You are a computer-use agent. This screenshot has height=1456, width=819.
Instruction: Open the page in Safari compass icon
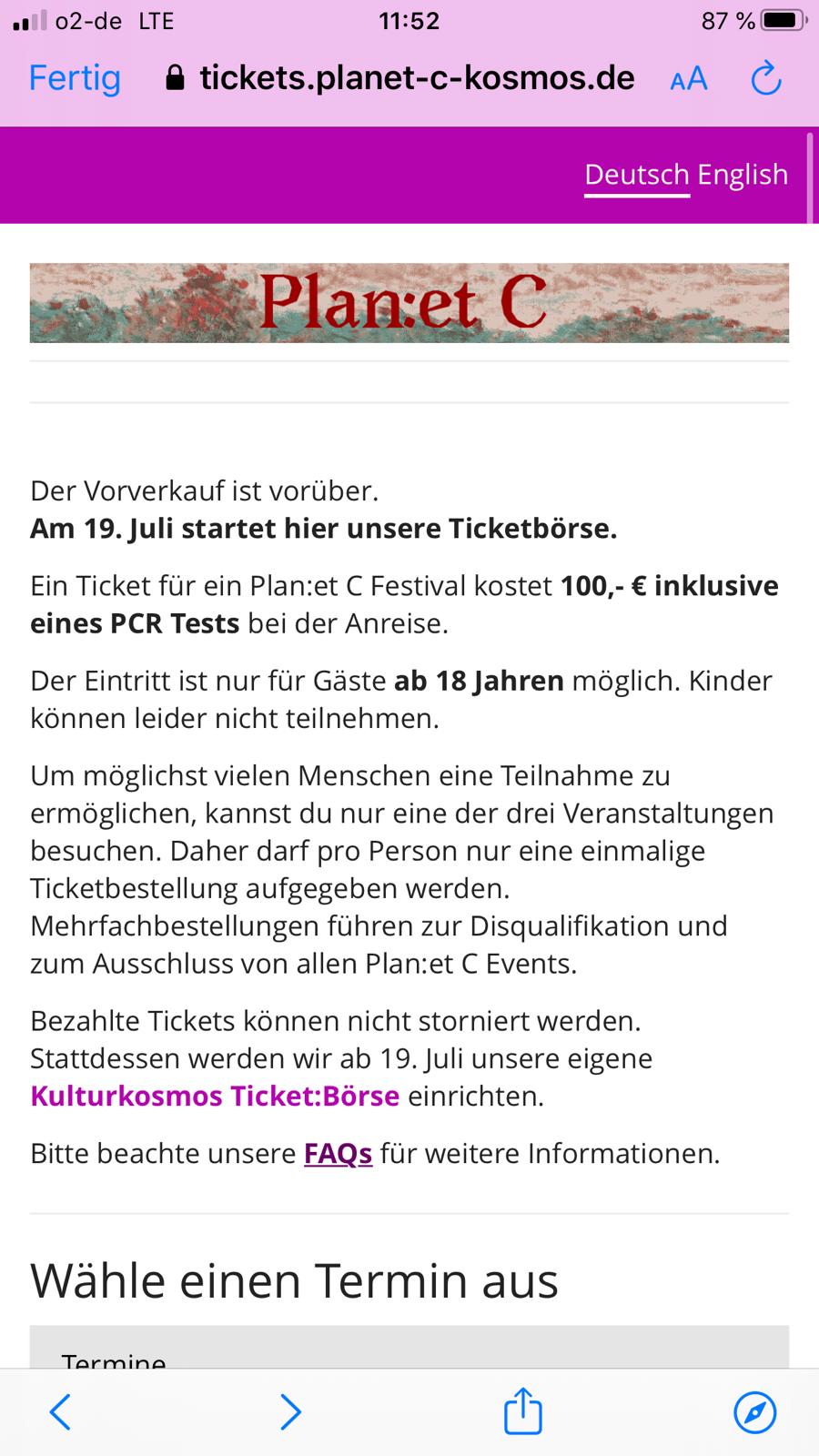pyautogui.click(x=755, y=1411)
